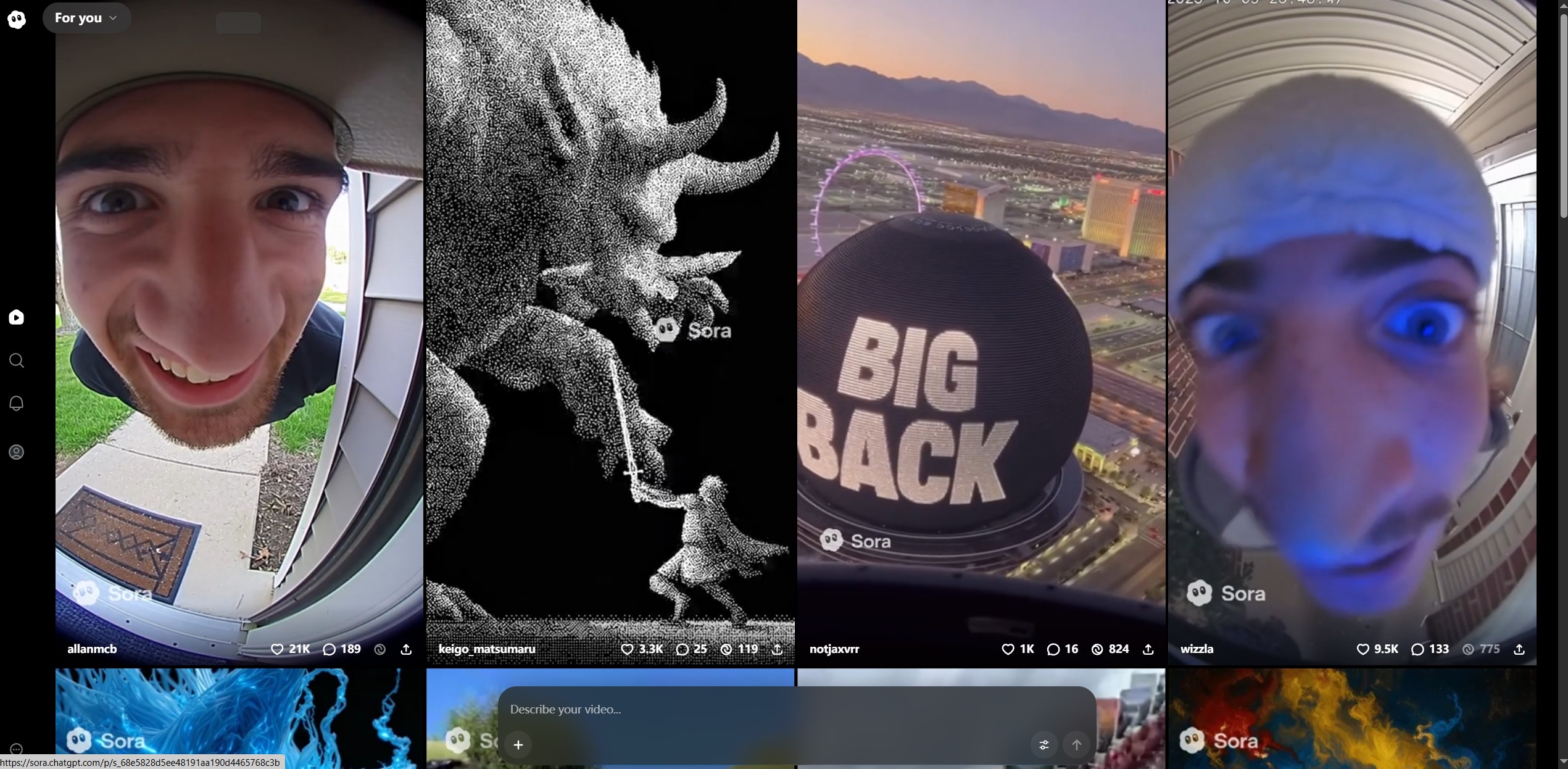
Task: Share wizzla's video
Action: 1519,649
